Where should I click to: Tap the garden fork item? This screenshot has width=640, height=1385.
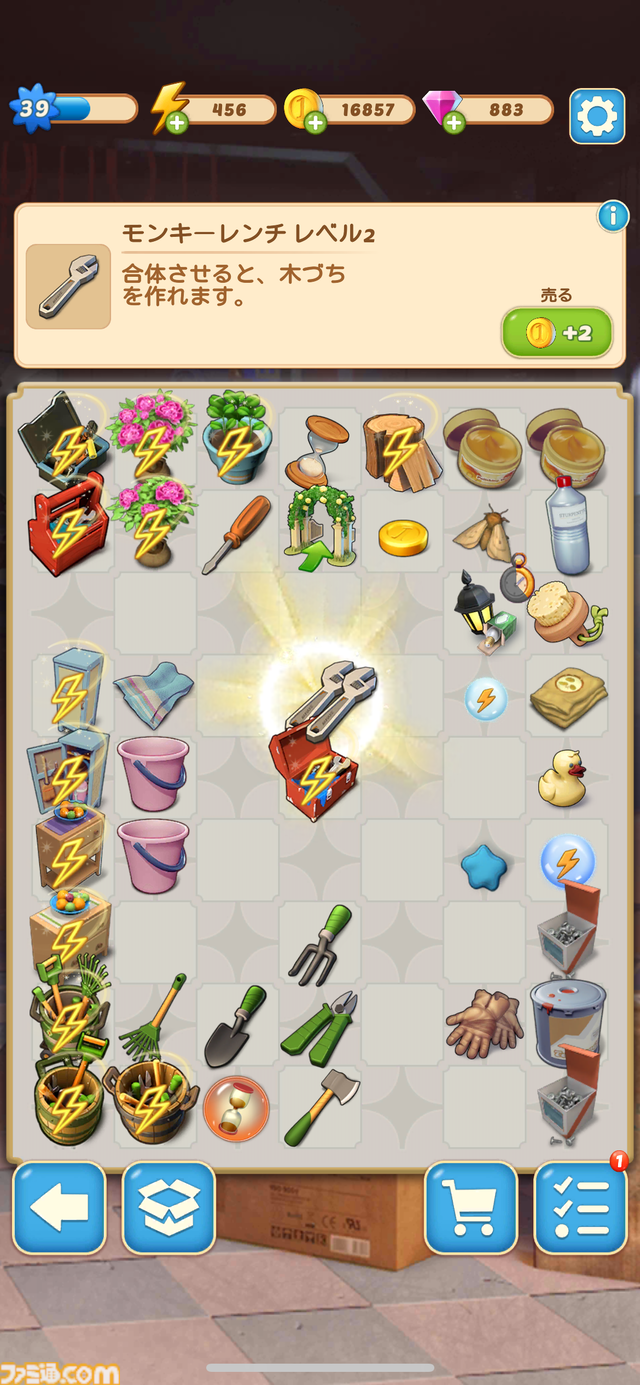pos(320,944)
